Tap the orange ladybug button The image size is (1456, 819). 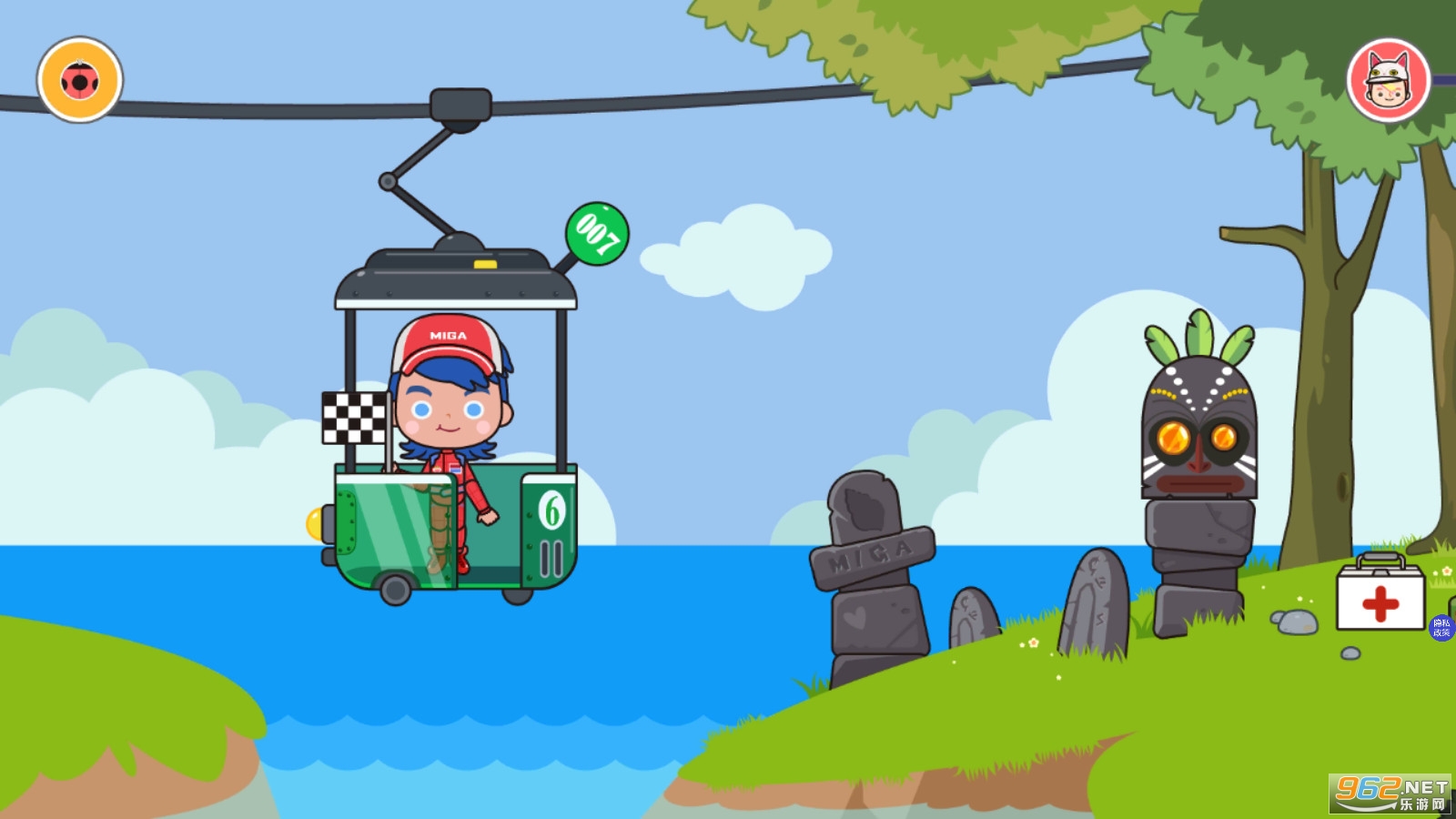coord(80,80)
